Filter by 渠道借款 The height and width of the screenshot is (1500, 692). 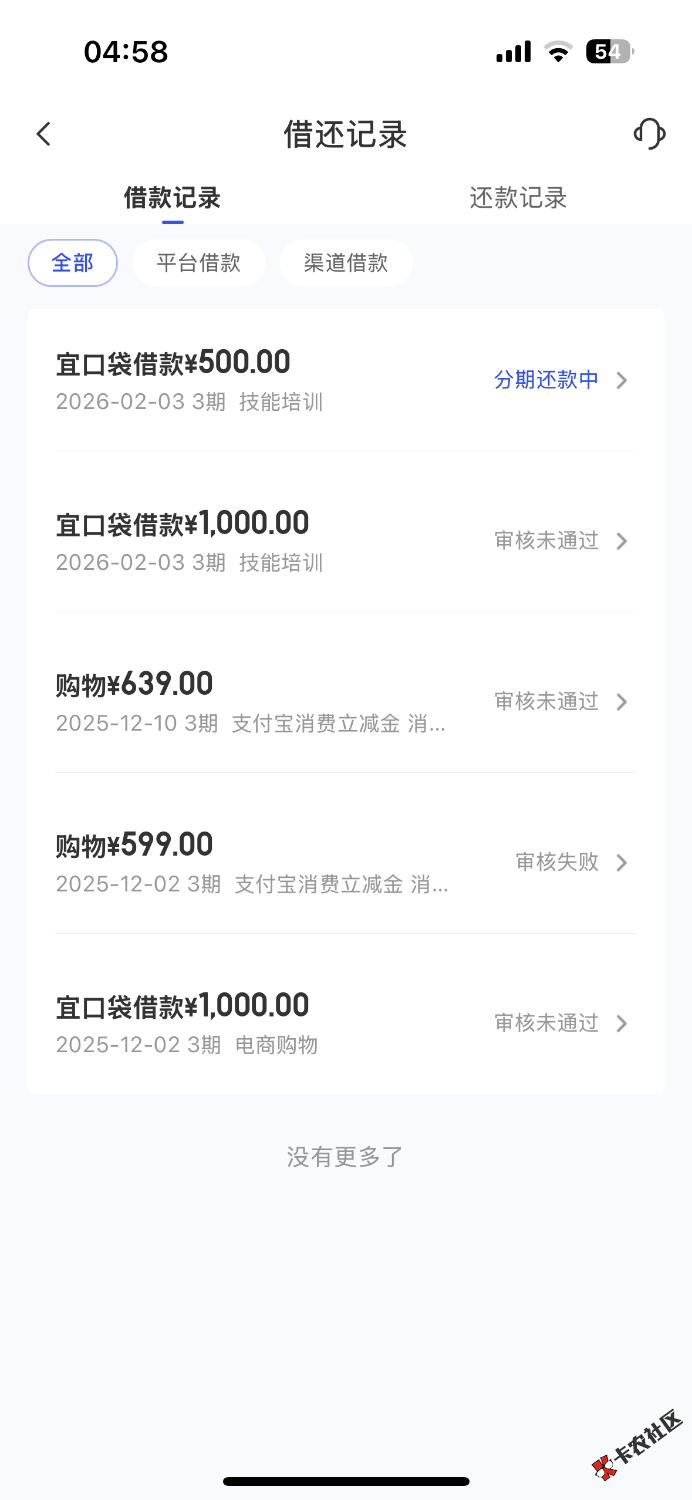coord(345,263)
